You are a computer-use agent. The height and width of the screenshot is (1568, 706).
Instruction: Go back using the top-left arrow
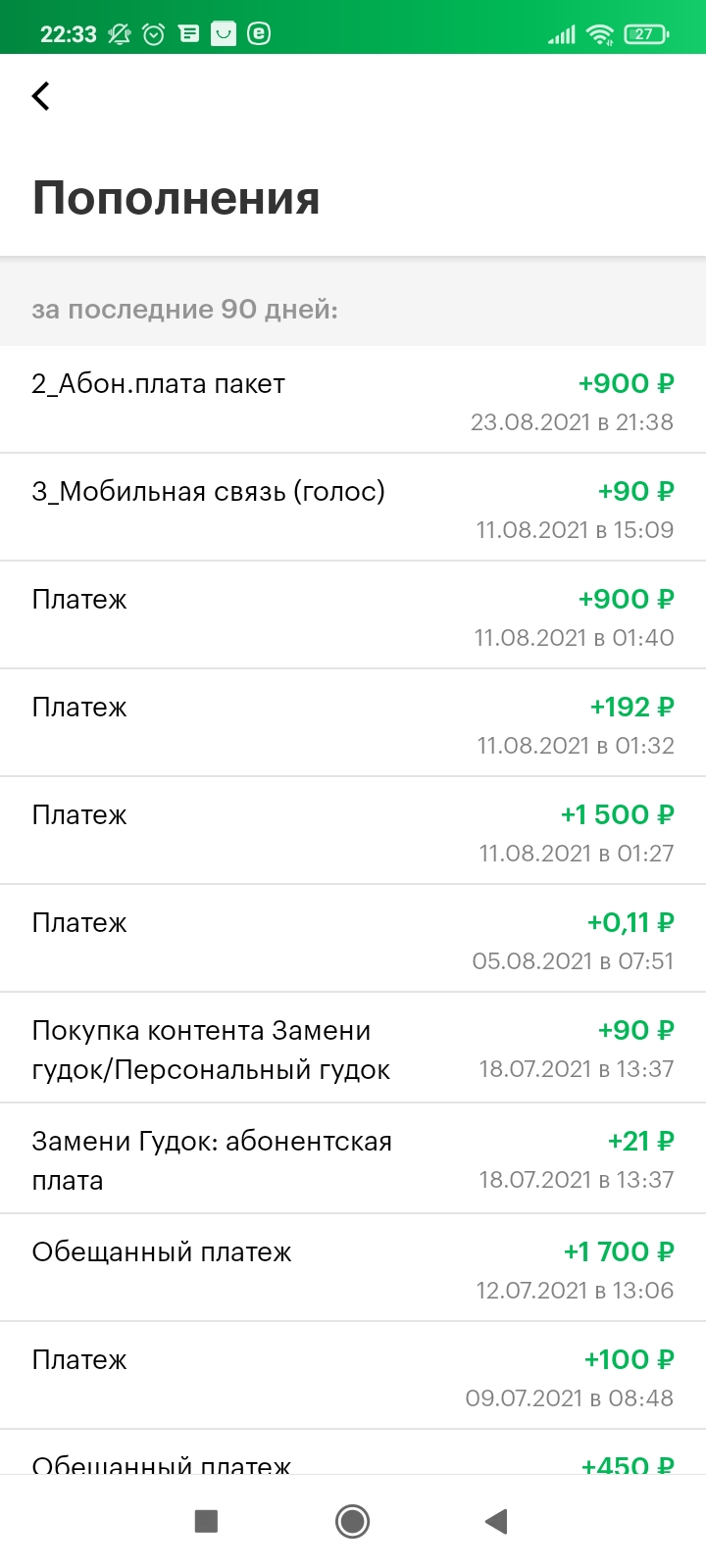click(x=41, y=96)
